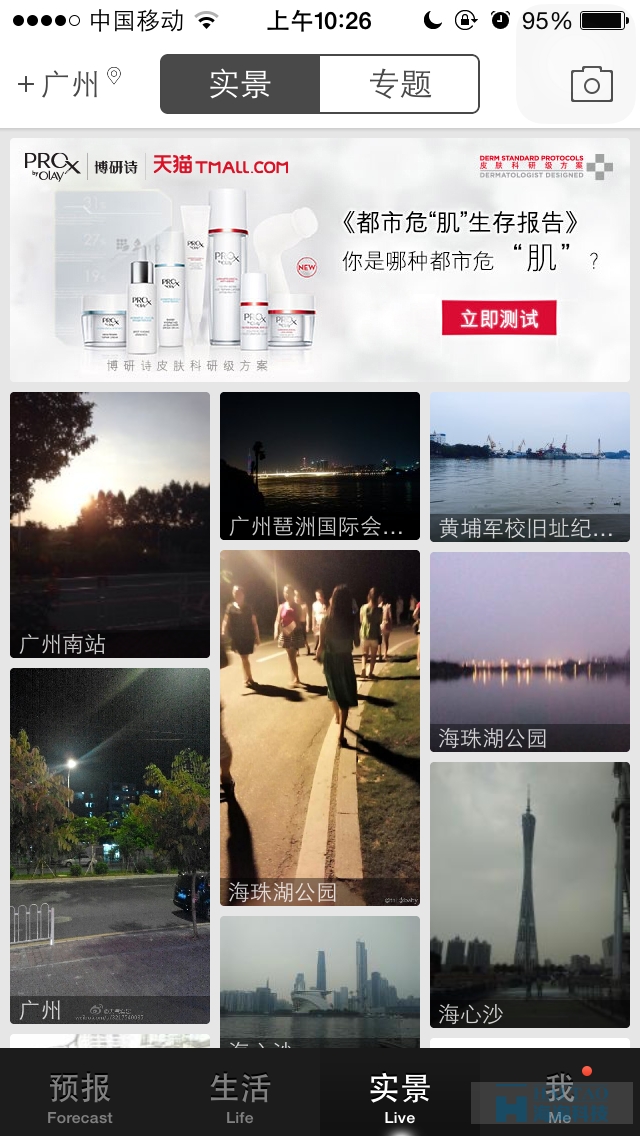Select the 实景 Live tab
Viewport: 640px width, 1136px height.
pos(400,1096)
